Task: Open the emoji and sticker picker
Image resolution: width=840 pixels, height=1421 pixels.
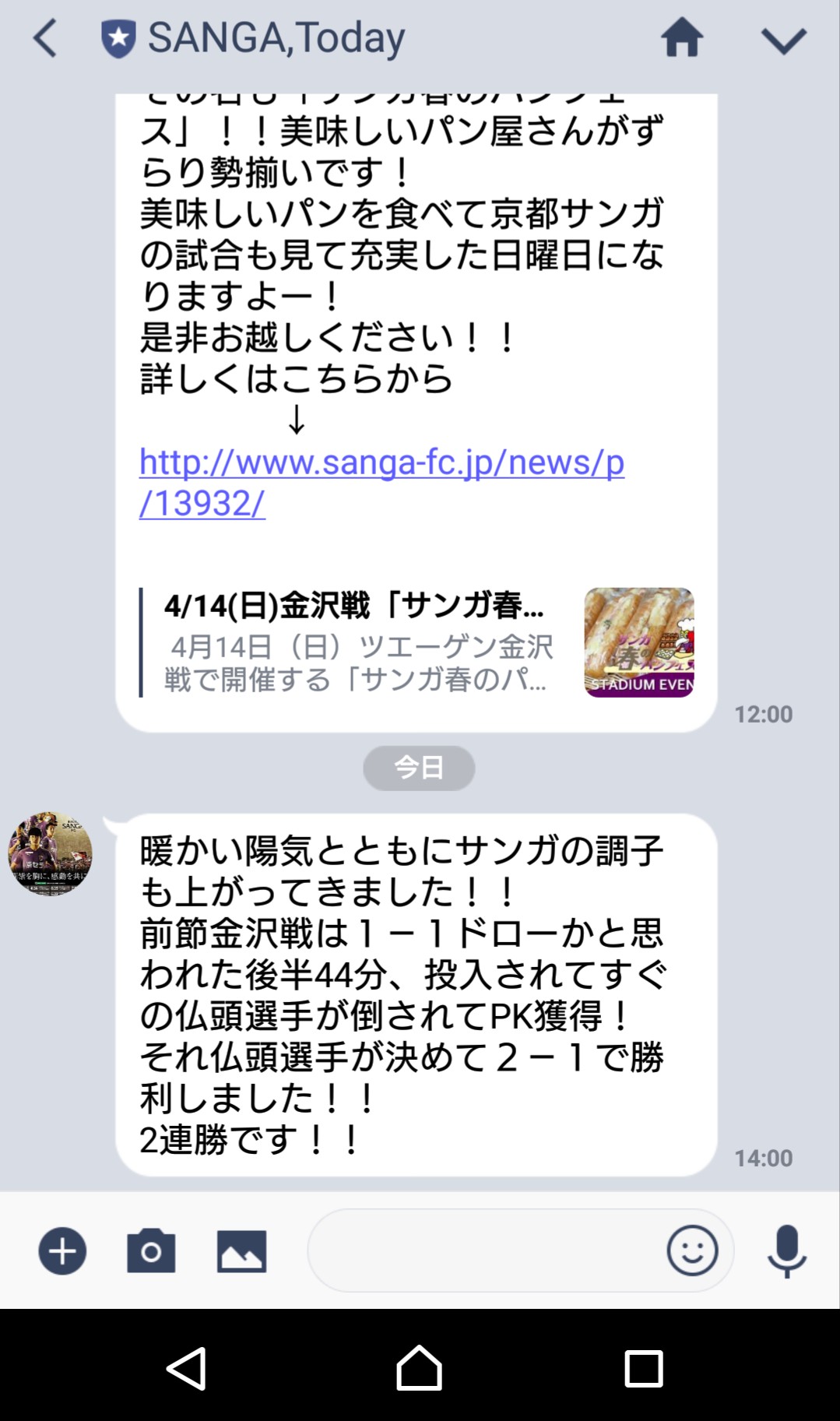Action: (x=692, y=1251)
